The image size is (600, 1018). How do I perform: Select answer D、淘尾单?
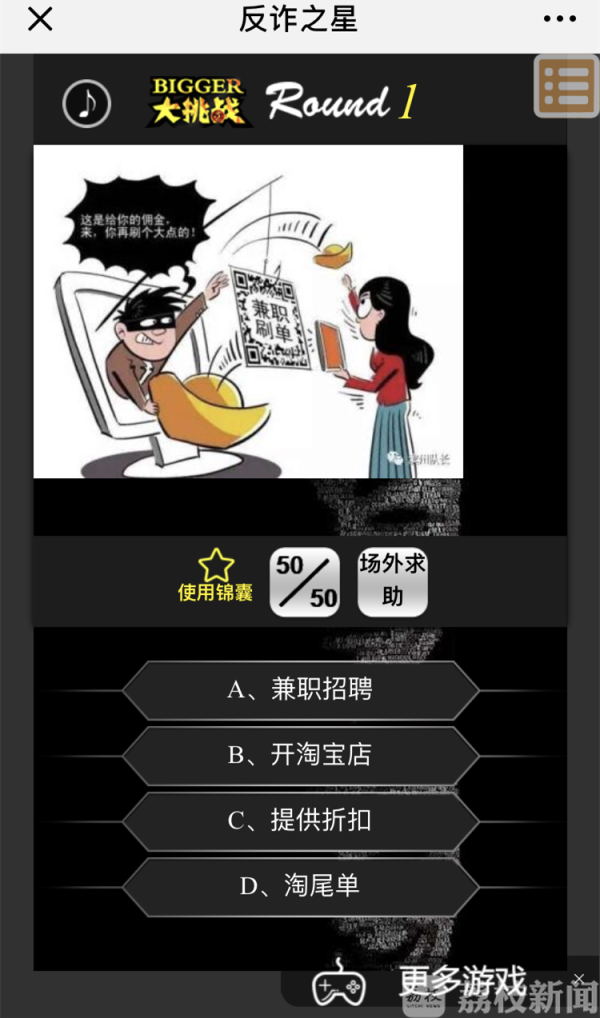click(x=300, y=886)
